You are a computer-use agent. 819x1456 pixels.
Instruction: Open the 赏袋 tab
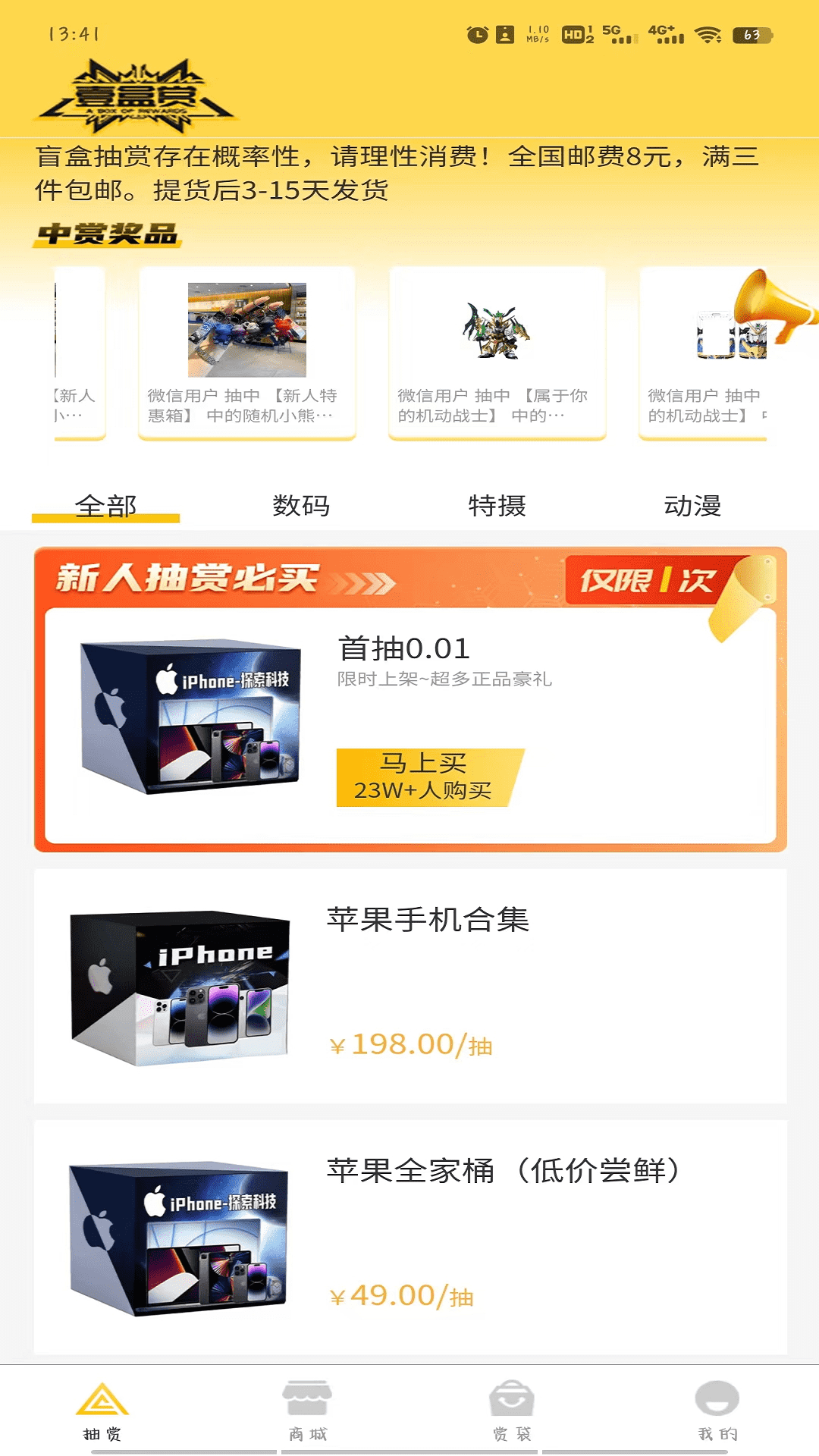pyautogui.click(x=512, y=1410)
